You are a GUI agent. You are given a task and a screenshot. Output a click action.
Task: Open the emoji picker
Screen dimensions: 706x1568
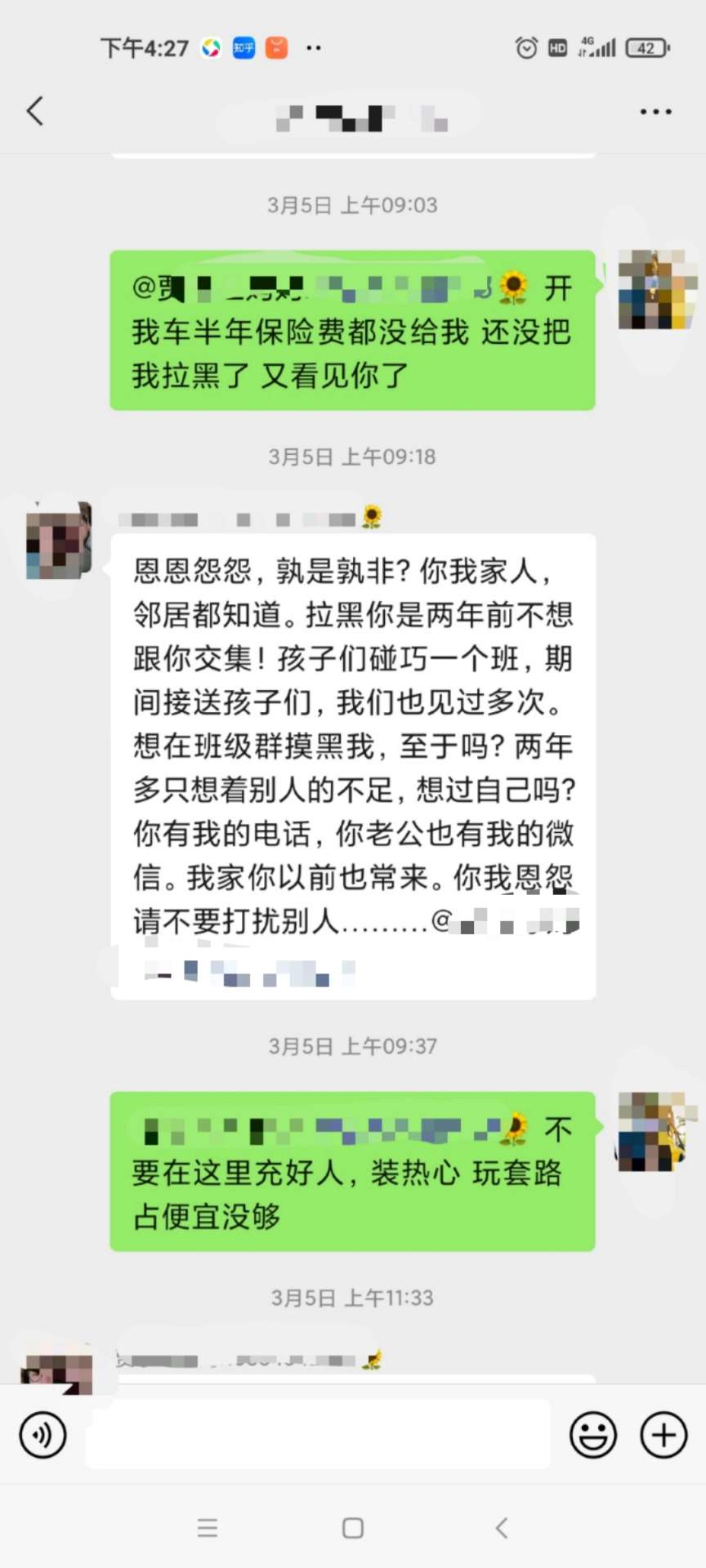point(592,1435)
